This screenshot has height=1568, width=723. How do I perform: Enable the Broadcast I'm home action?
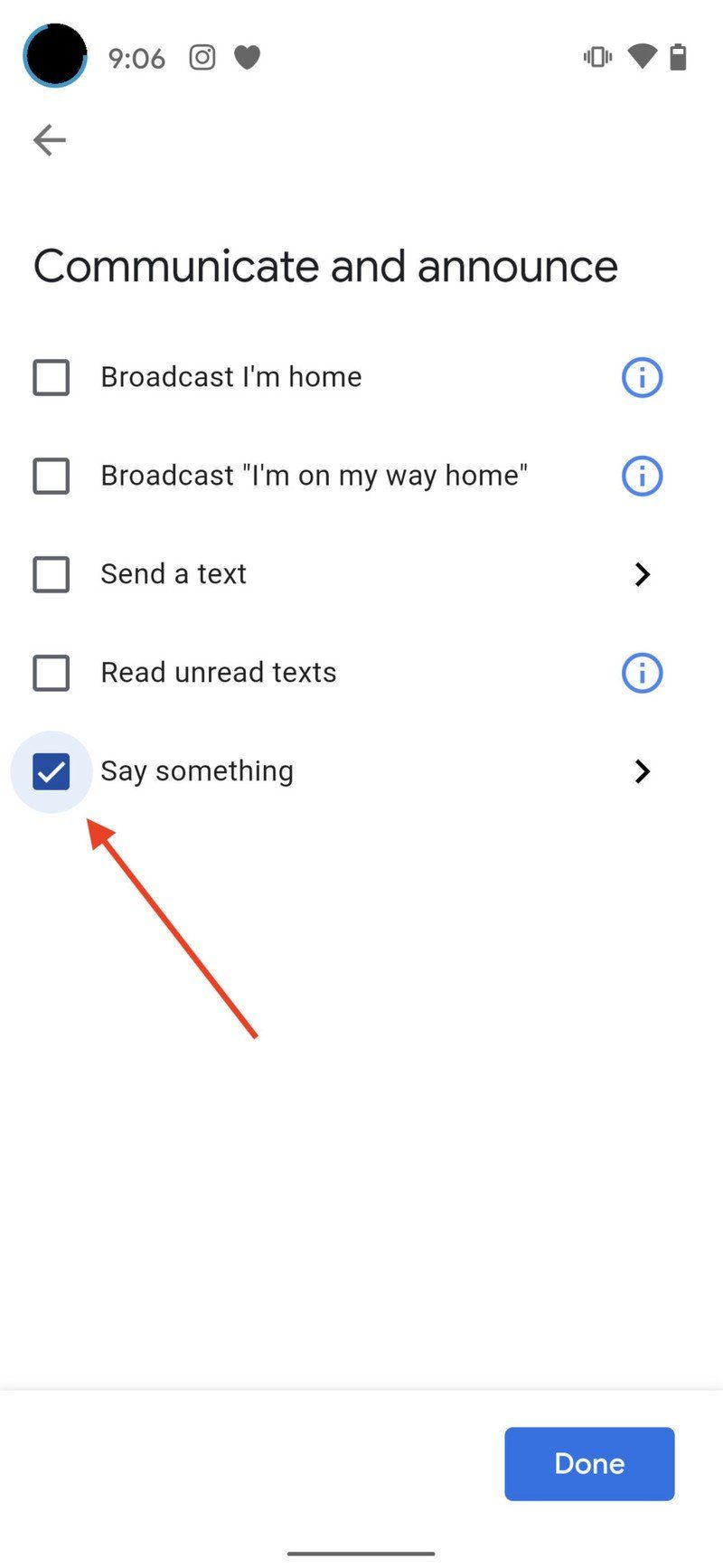click(51, 378)
